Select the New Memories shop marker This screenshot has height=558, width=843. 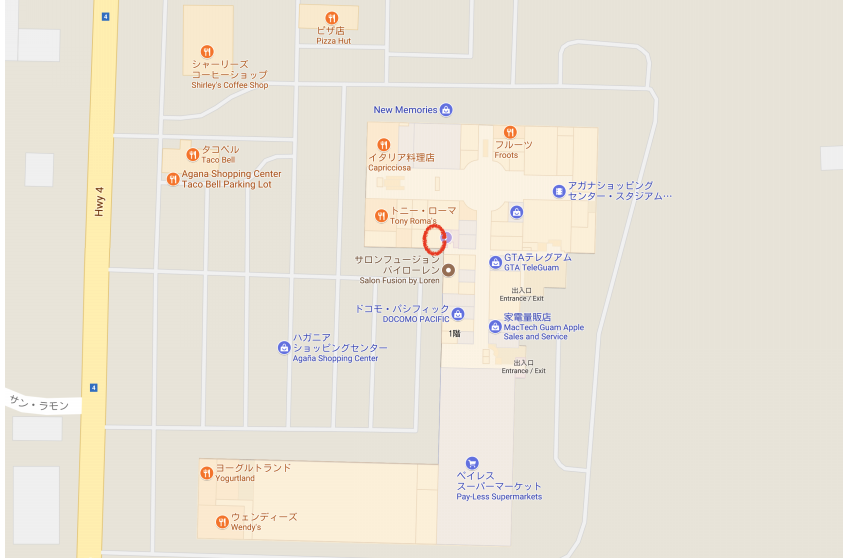447,110
